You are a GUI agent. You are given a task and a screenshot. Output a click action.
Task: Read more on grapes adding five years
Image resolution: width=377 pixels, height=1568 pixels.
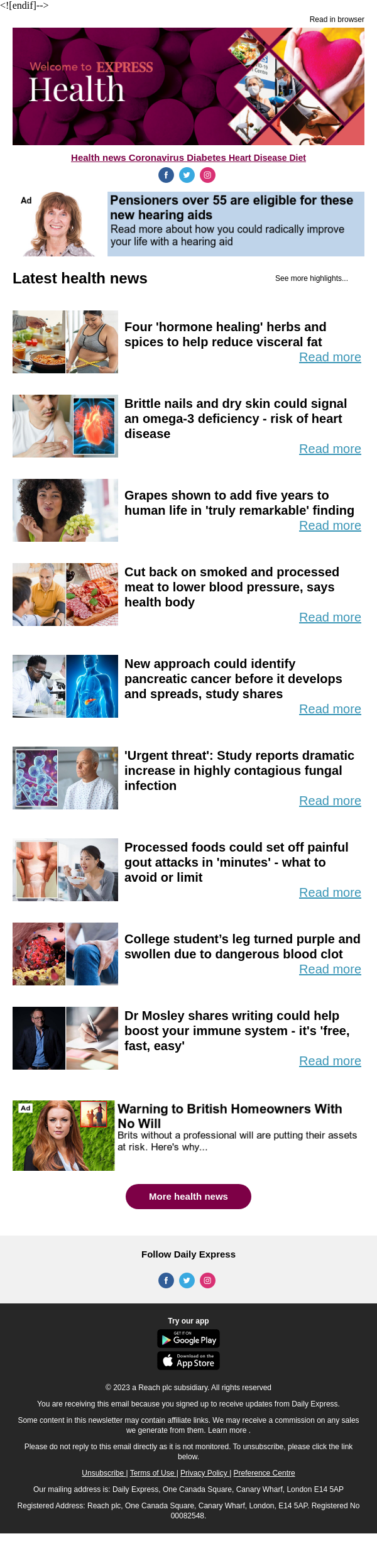tap(330, 526)
